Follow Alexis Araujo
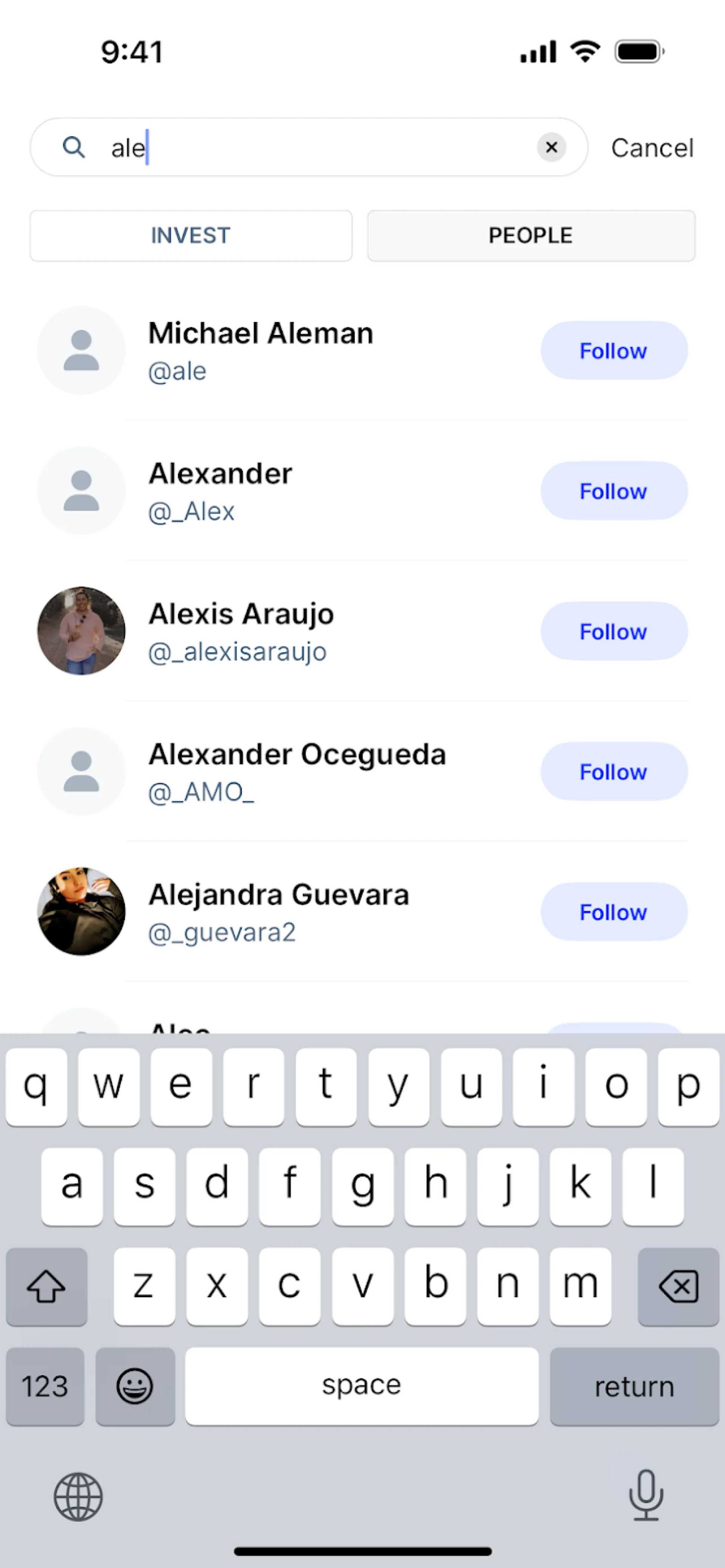The image size is (725, 1568). coord(614,631)
